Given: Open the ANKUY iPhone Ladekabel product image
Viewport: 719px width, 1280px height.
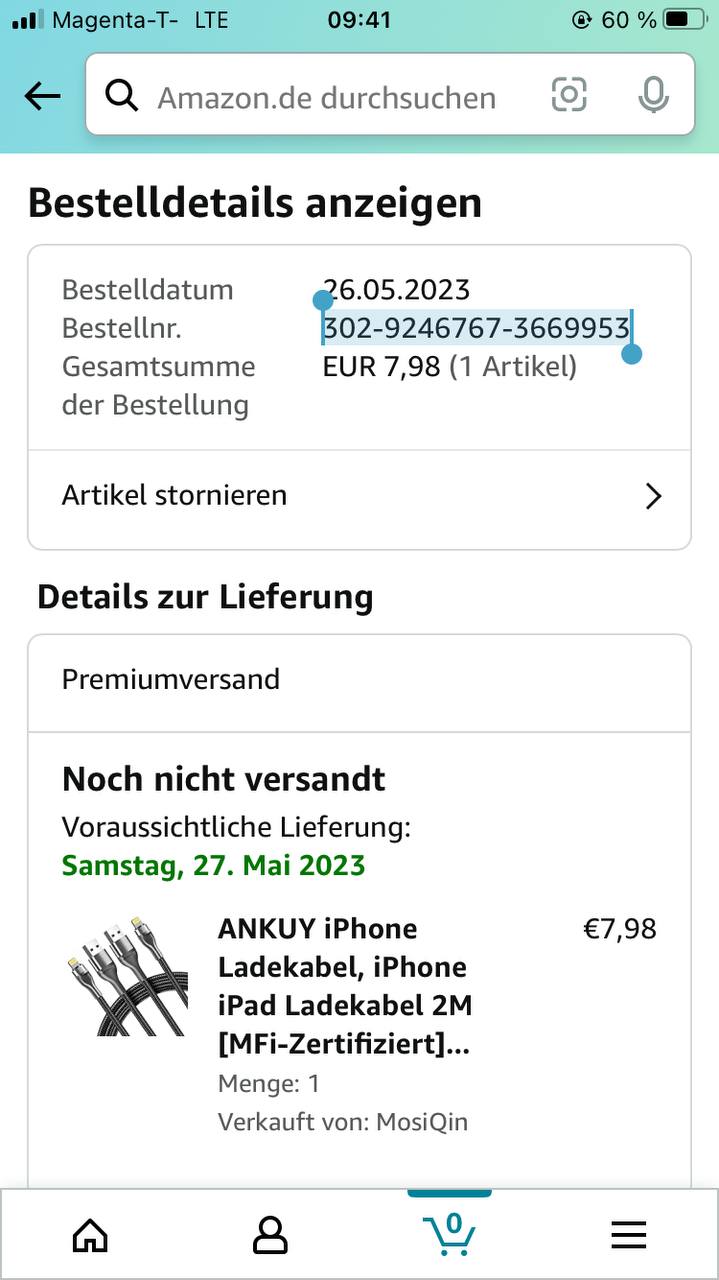Looking at the screenshot, I should 129,975.
